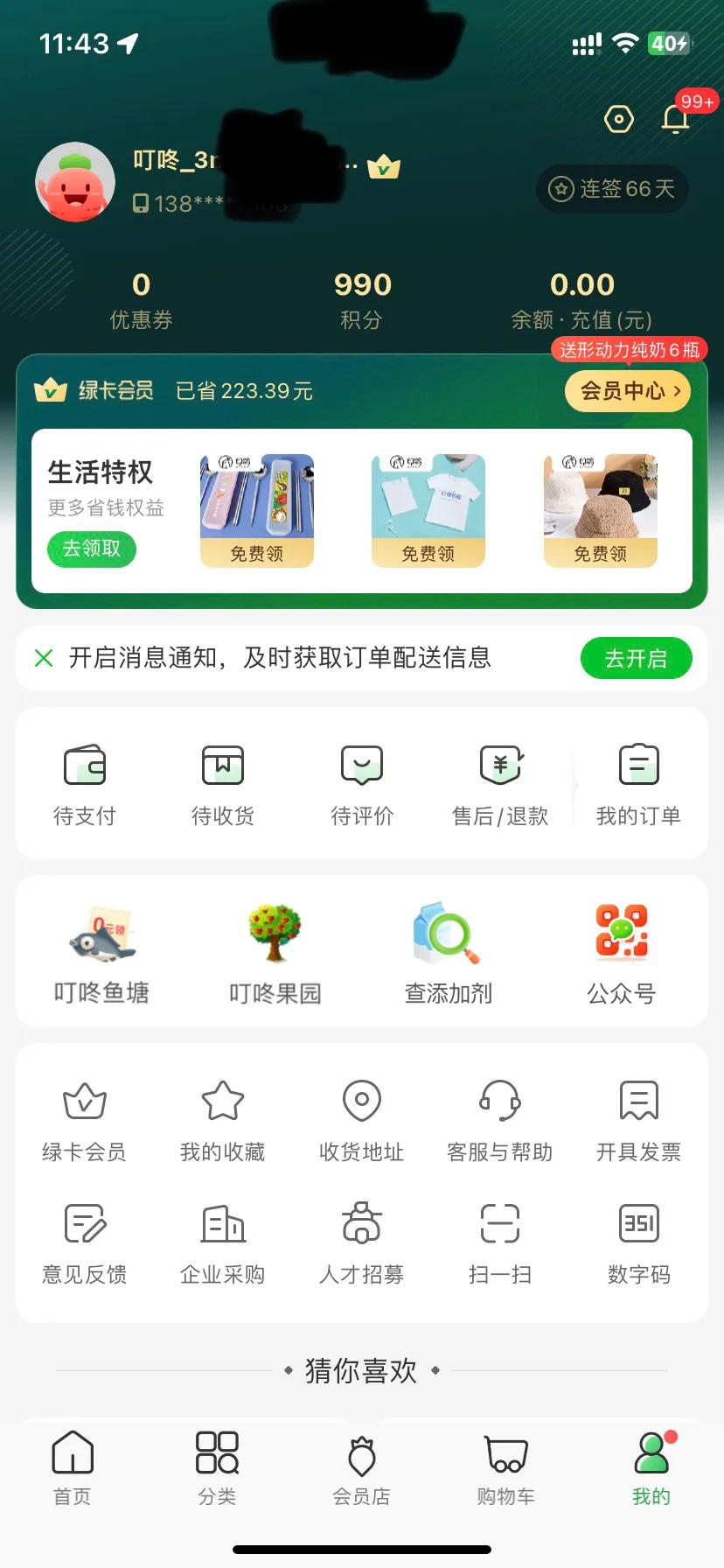Viewport: 724px width, 1568px height.
Task: Claim the free hat via 免费领
Action: [x=601, y=554]
